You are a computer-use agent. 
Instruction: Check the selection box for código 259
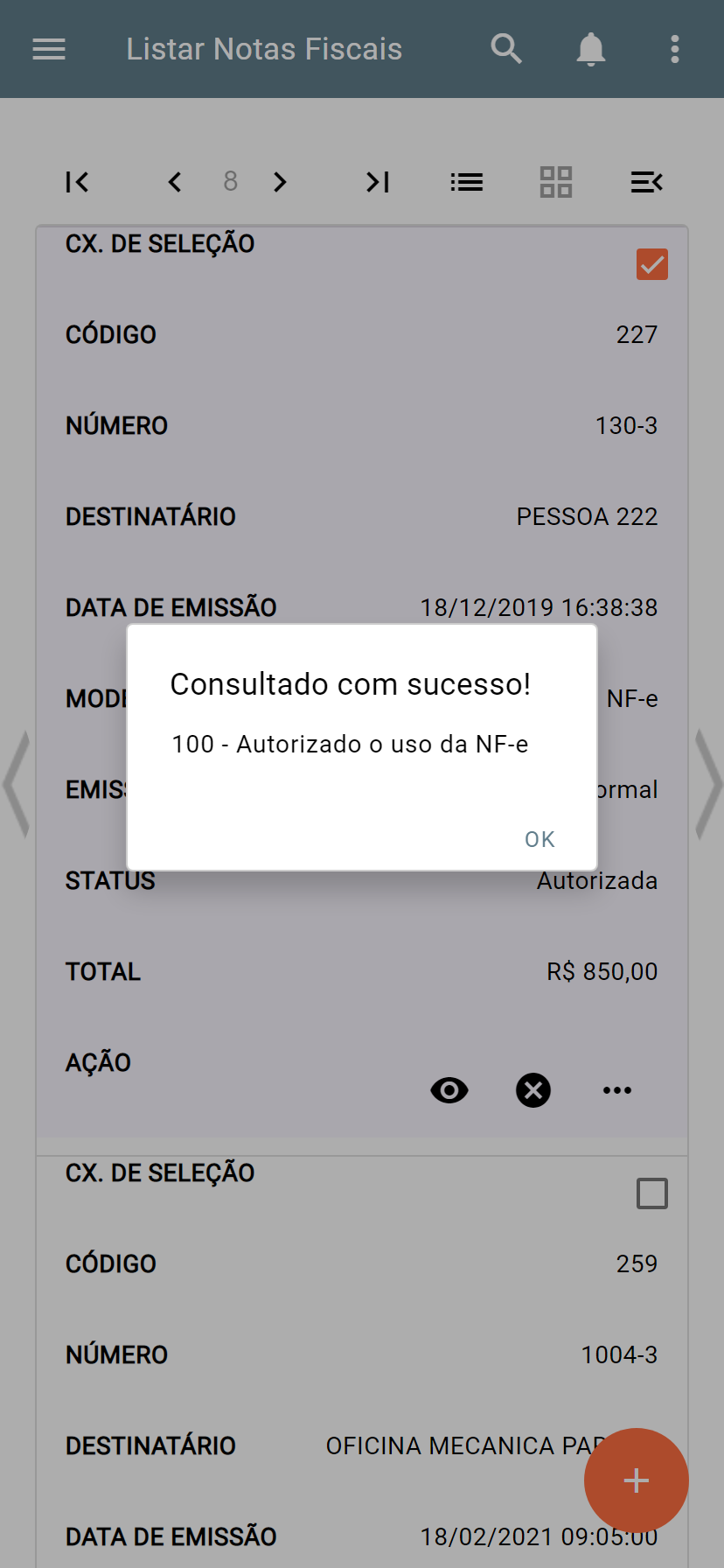(x=651, y=1193)
